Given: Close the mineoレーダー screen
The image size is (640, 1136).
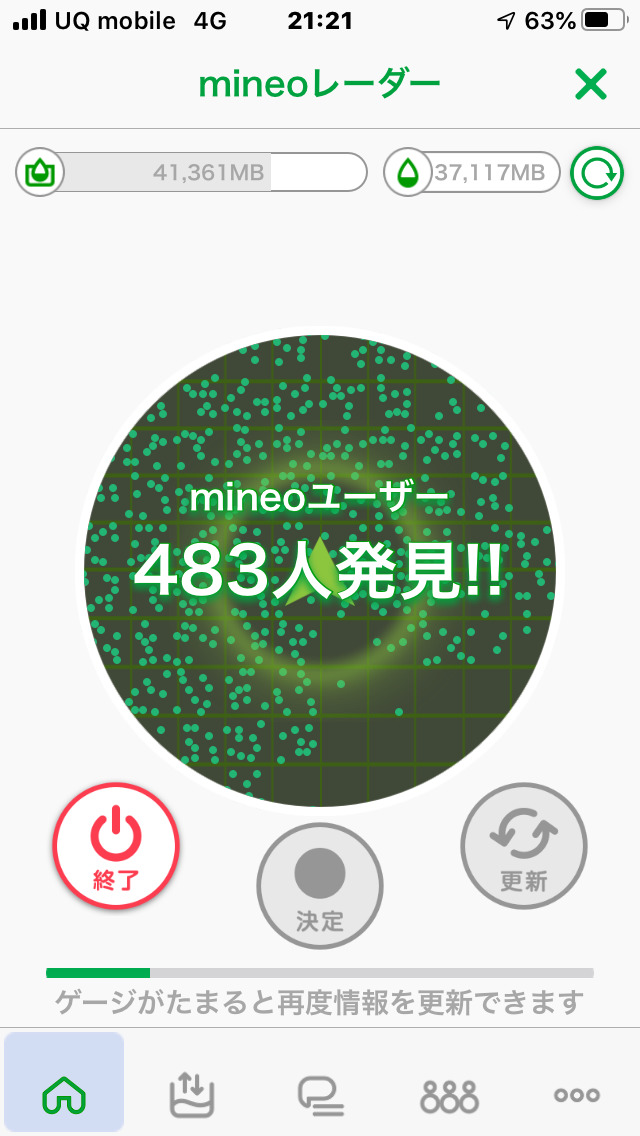Looking at the screenshot, I should click(591, 86).
